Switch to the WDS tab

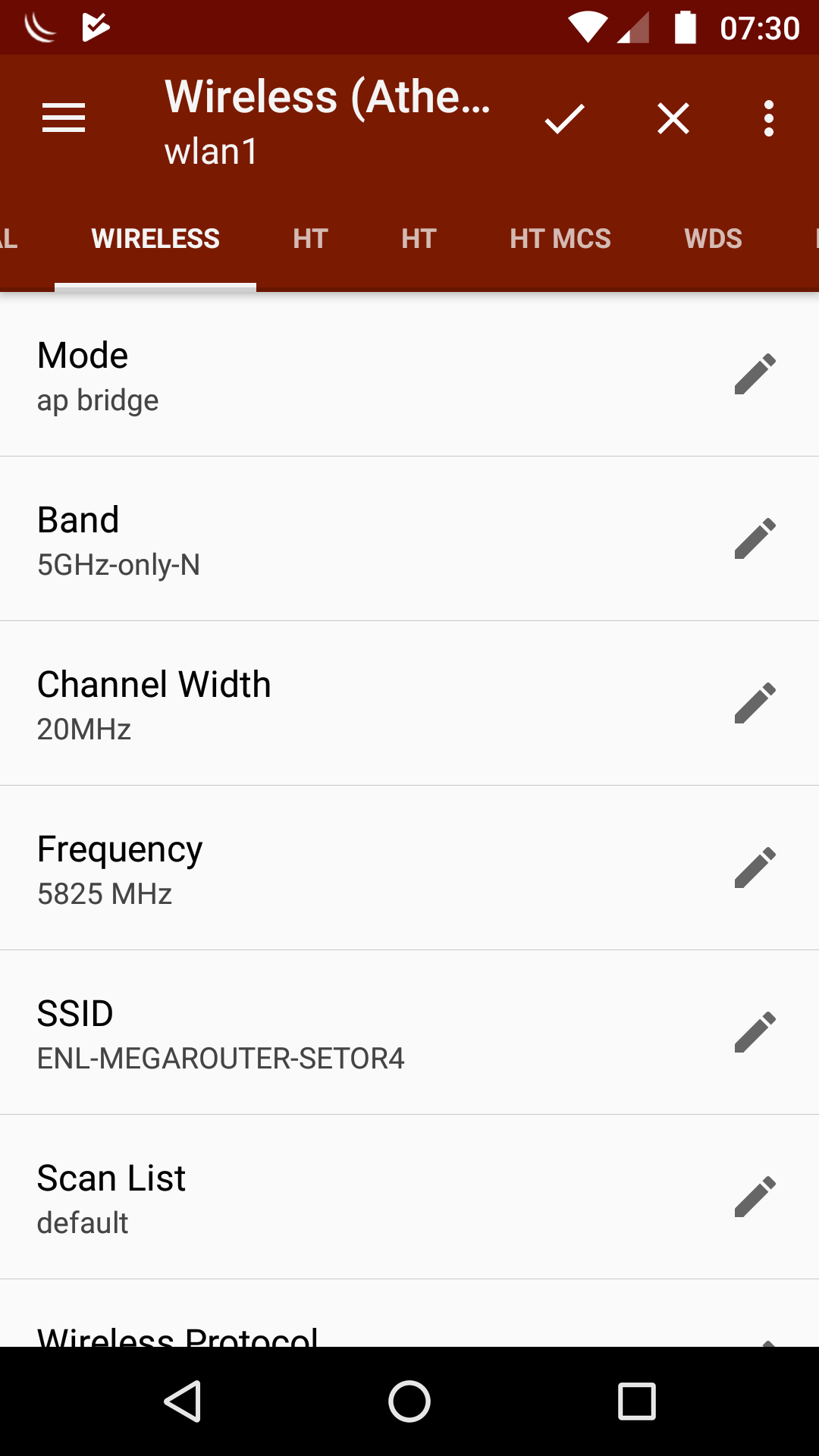713,239
